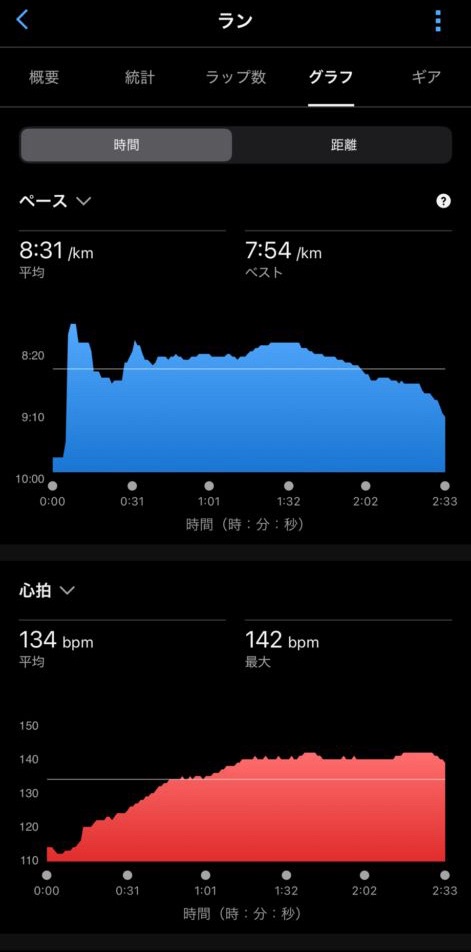471x952 pixels.
Task: Go back using the top-left arrow
Action: 22,20
